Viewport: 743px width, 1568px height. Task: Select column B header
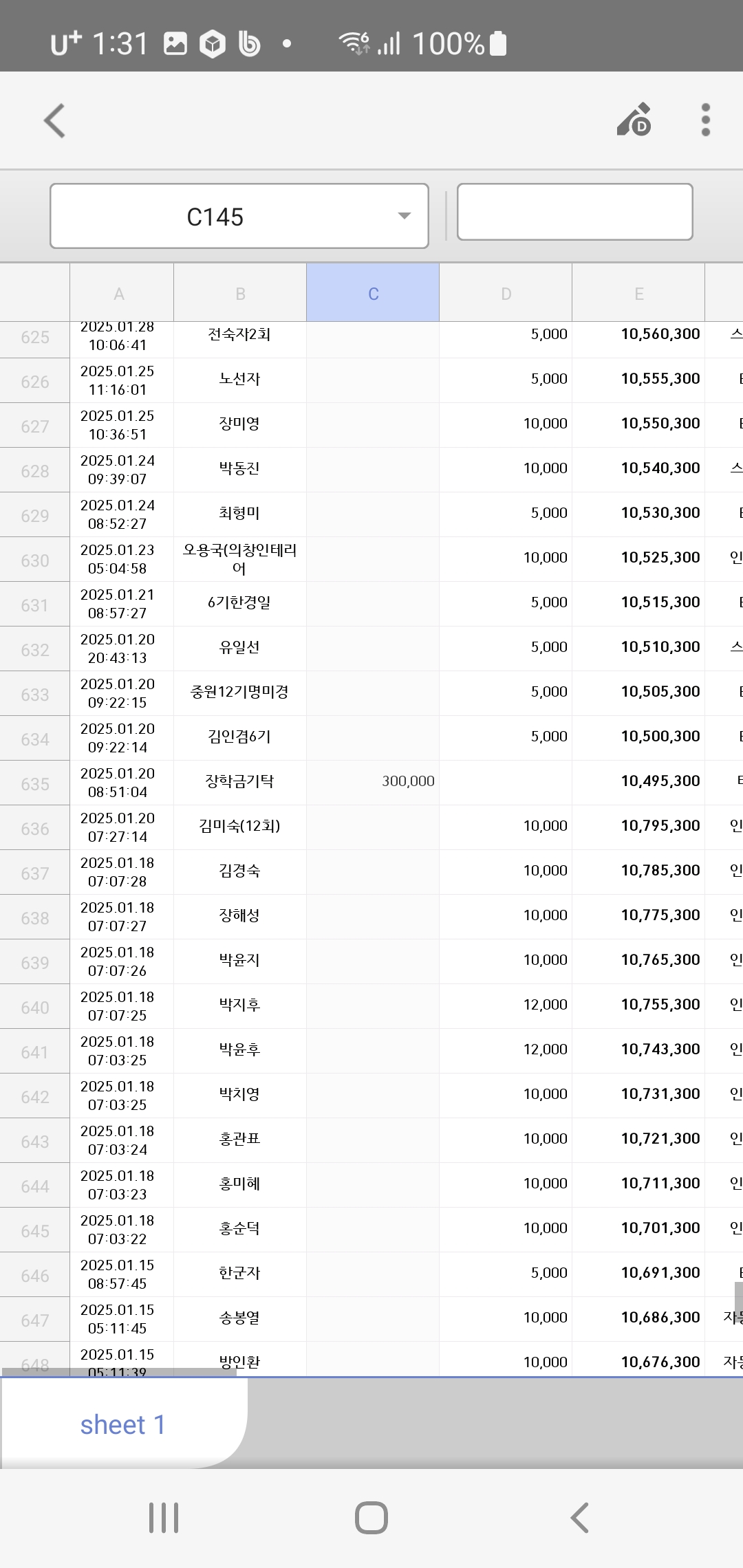pyautogui.click(x=240, y=294)
